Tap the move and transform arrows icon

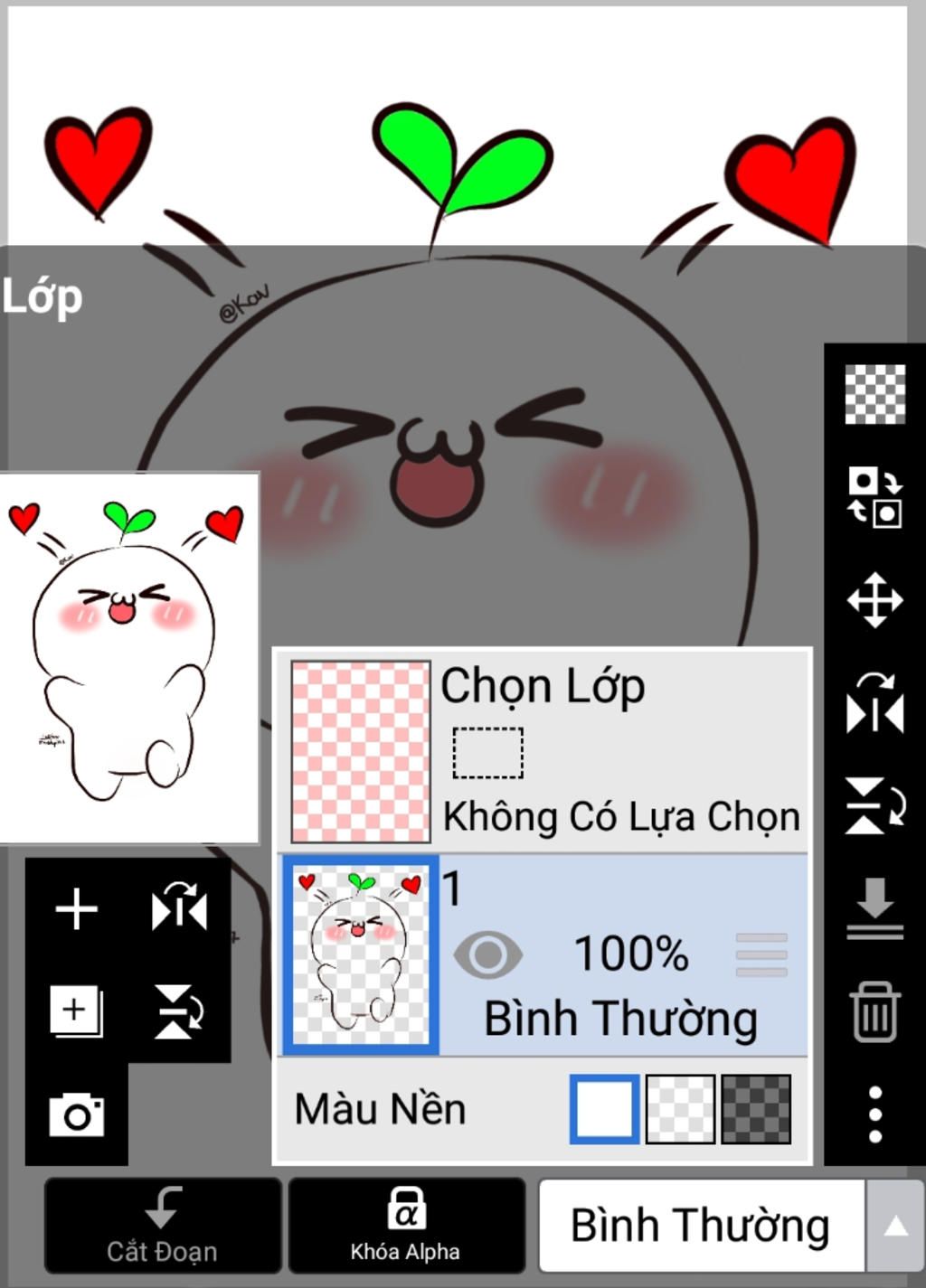click(874, 599)
